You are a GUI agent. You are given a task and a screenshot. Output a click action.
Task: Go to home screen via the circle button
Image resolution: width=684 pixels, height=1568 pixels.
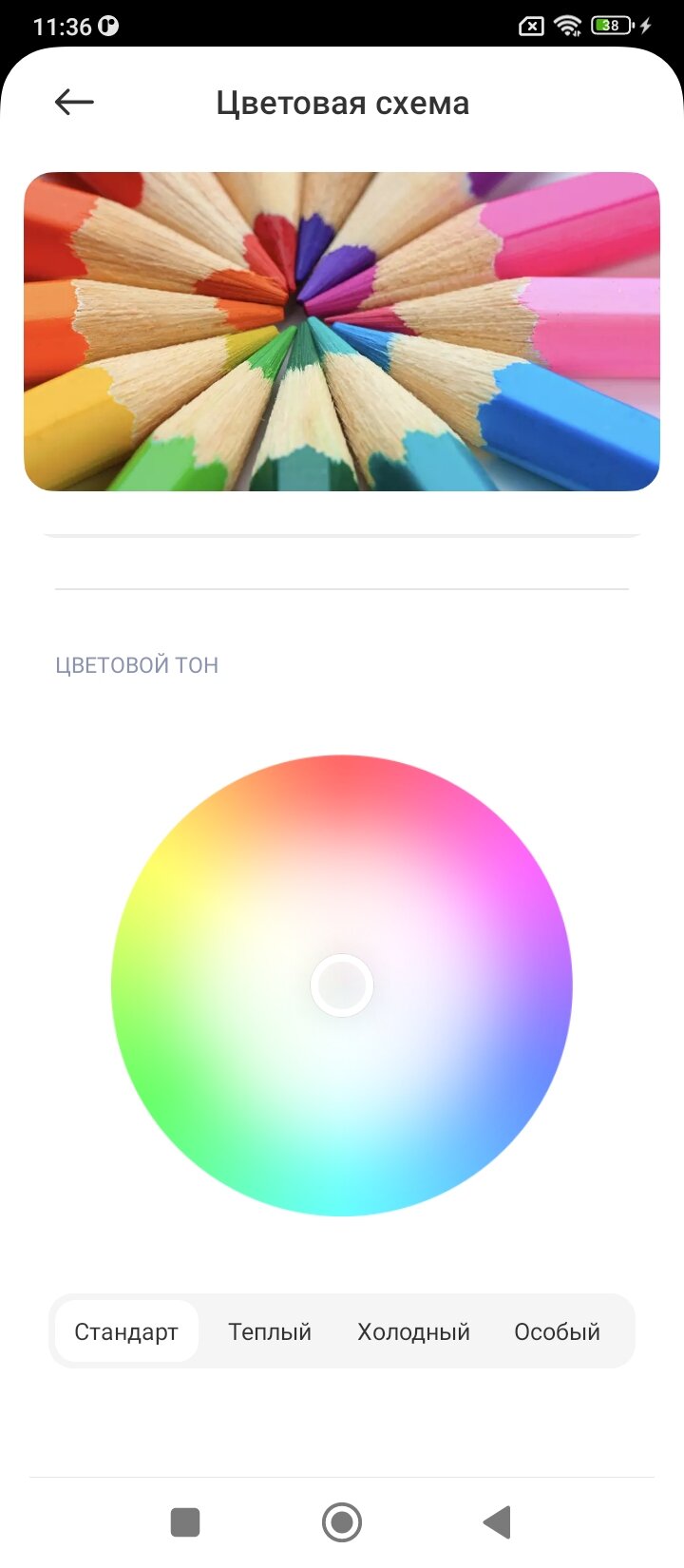point(342,1521)
